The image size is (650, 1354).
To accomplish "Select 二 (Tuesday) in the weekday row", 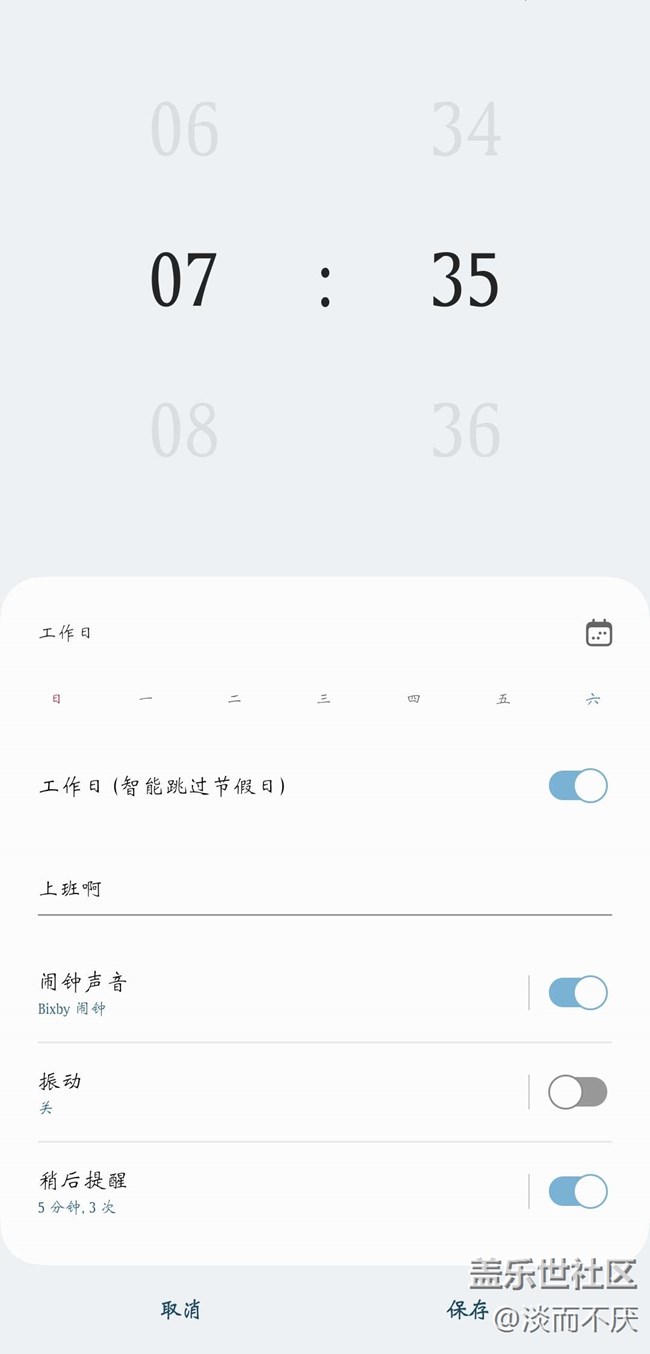I will pyautogui.click(x=235, y=699).
